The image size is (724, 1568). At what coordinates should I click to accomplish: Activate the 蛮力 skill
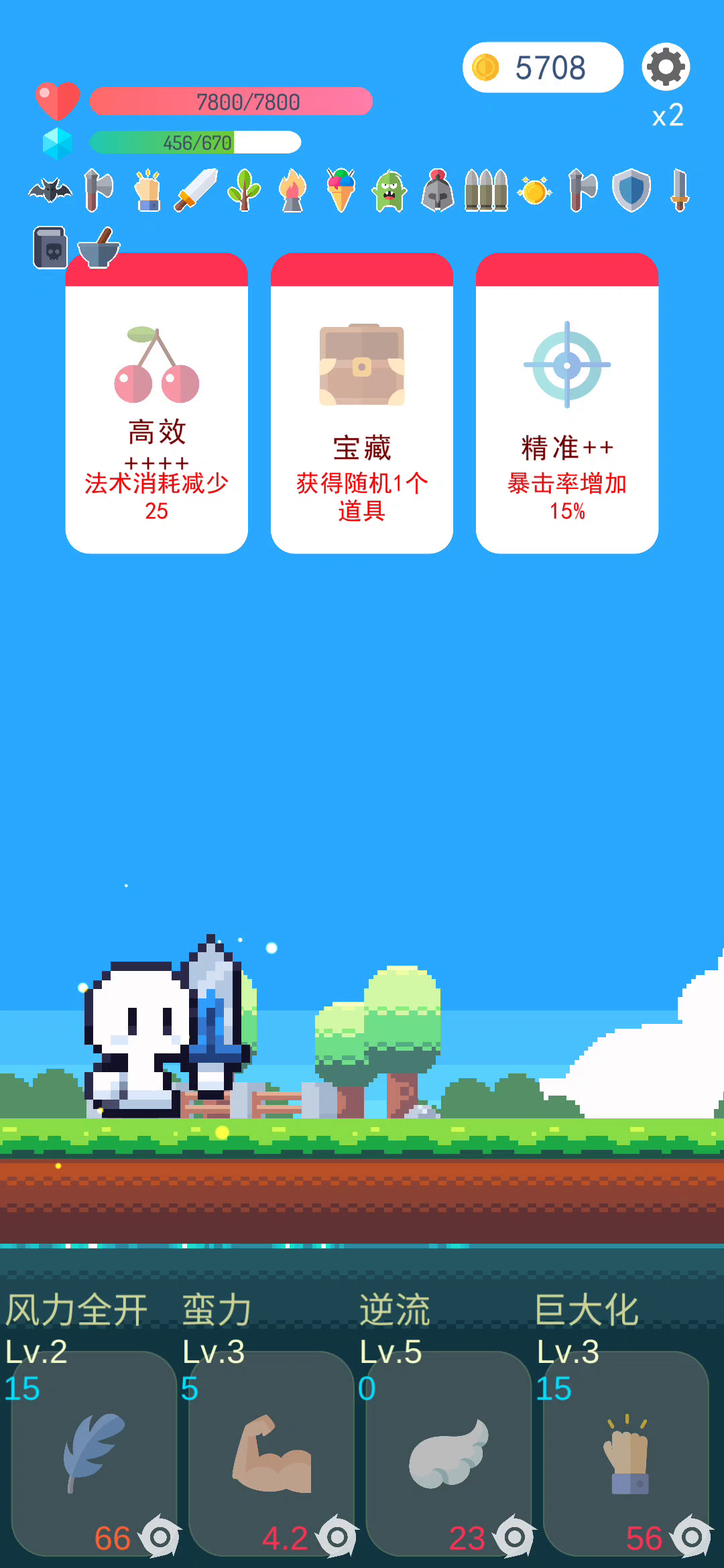(x=271, y=1453)
